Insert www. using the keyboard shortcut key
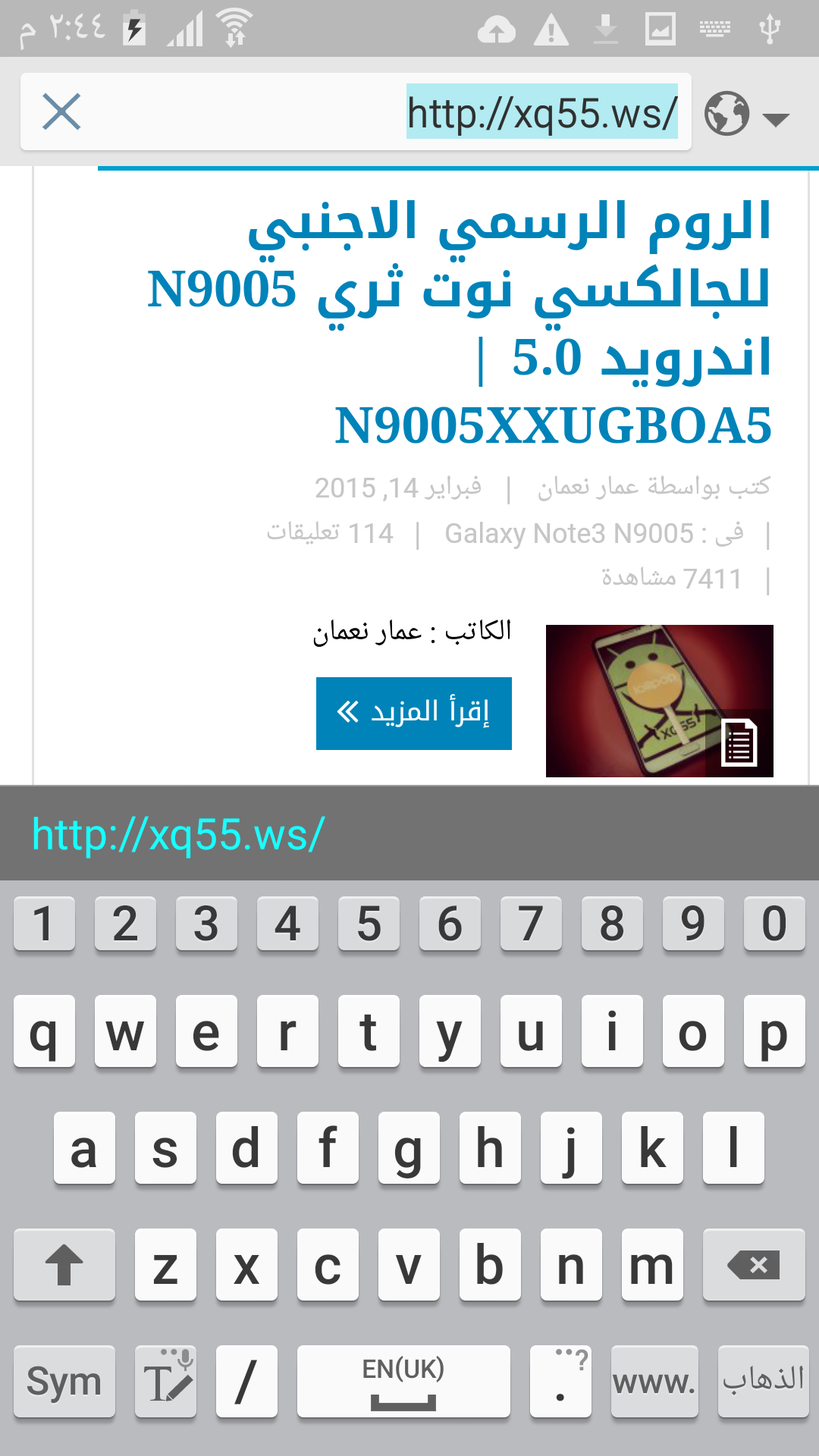Viewport: 819px width, 1456px height. (654, 1381)
